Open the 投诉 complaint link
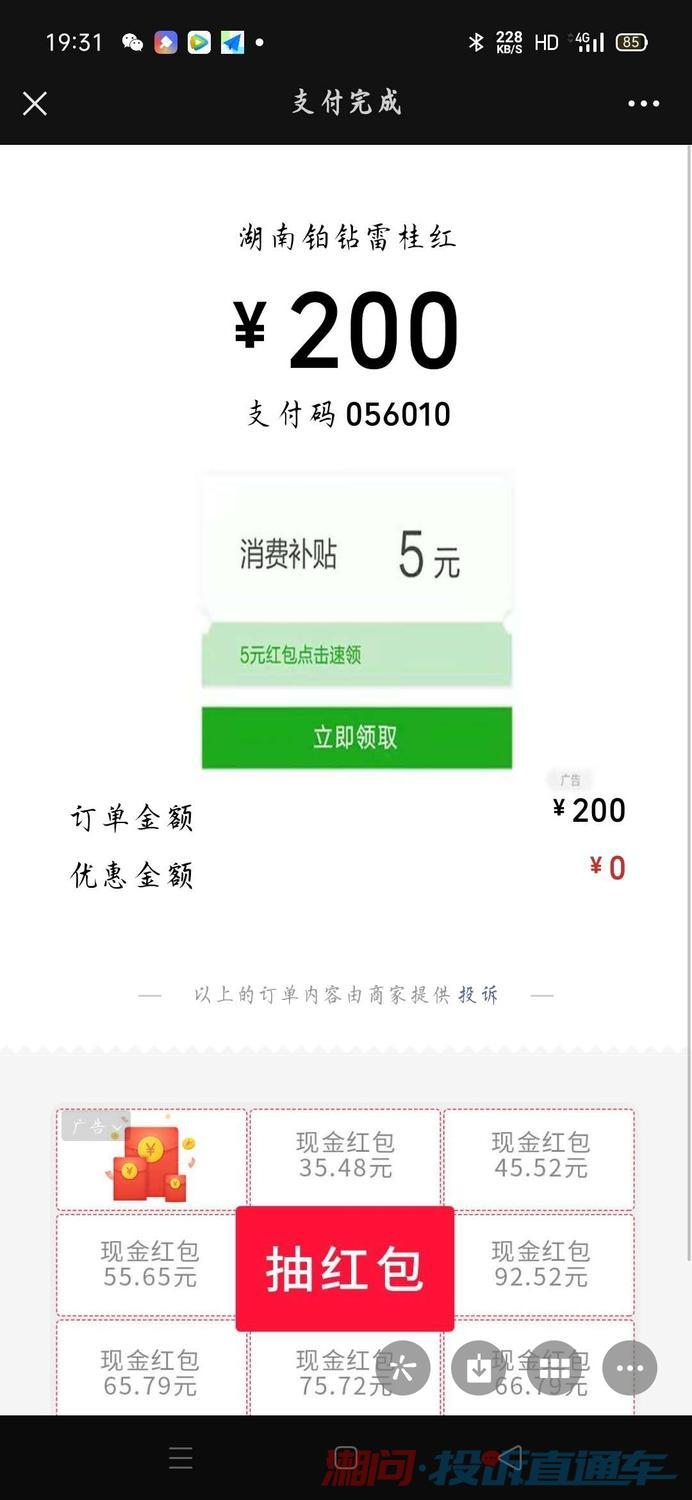This screenshot has width=692, height=1500. tap(478, 995)
